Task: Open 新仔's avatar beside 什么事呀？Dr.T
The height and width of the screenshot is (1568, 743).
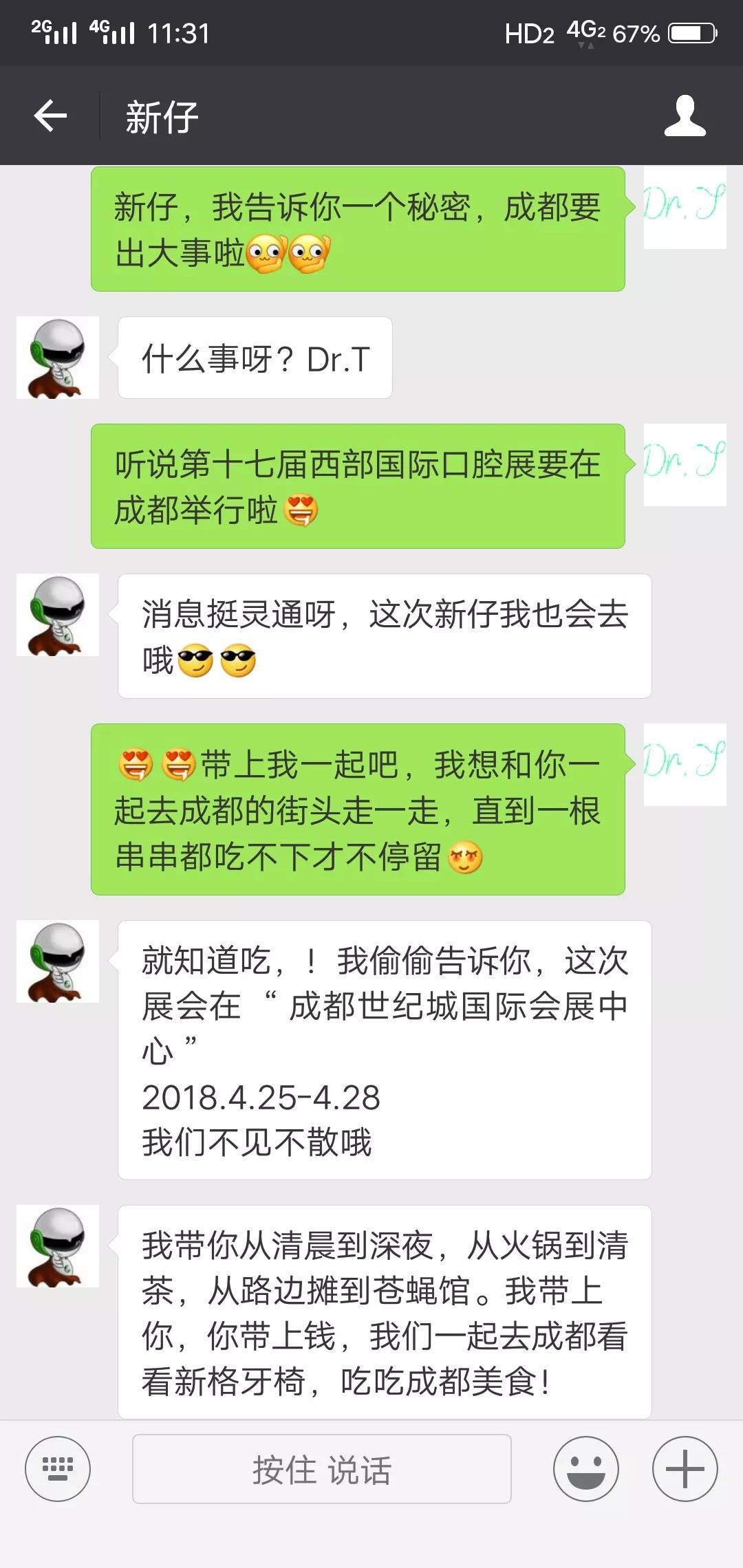Action: [58, 358]
